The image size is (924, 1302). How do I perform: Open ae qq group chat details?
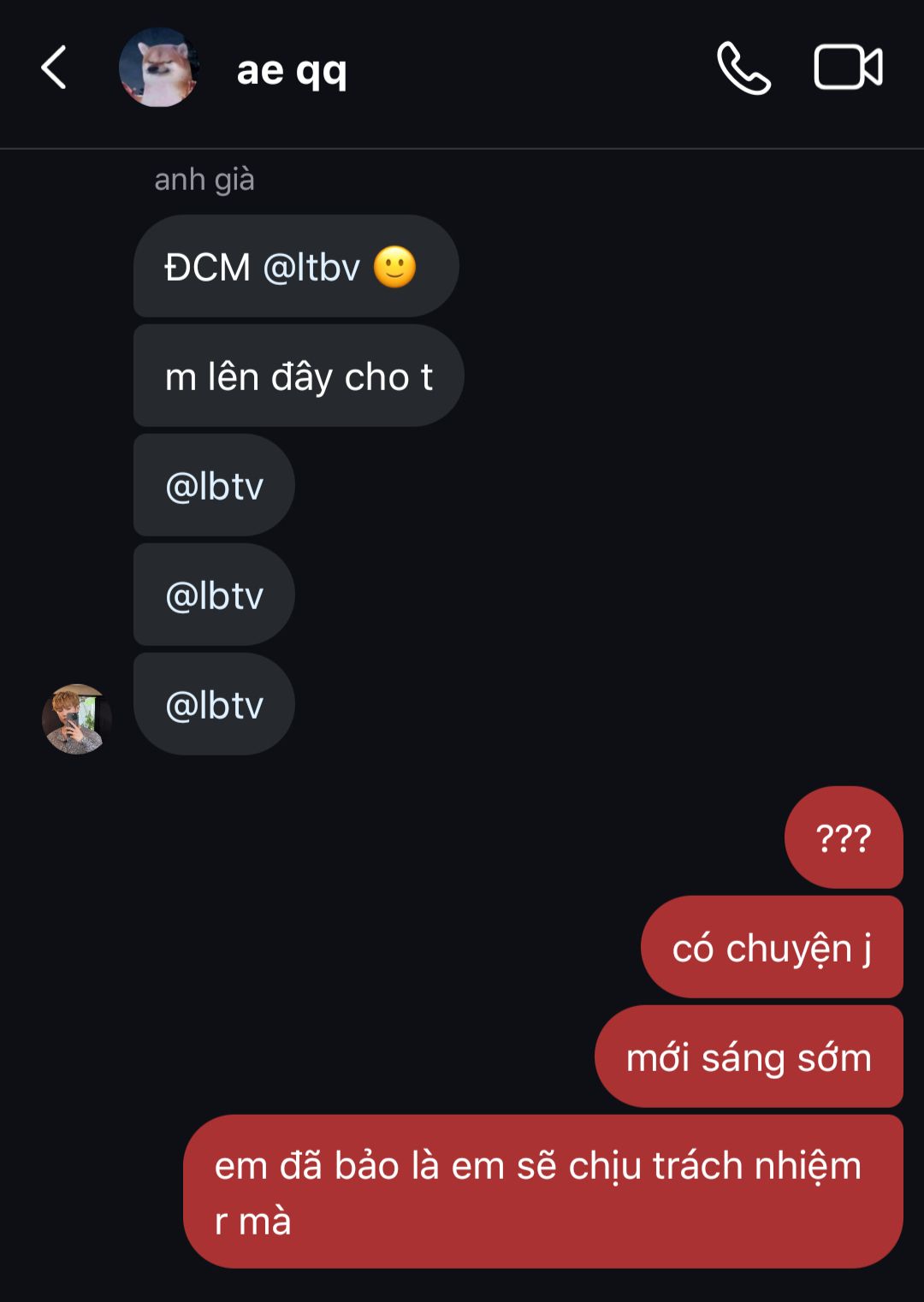click(x=291, y=70)
